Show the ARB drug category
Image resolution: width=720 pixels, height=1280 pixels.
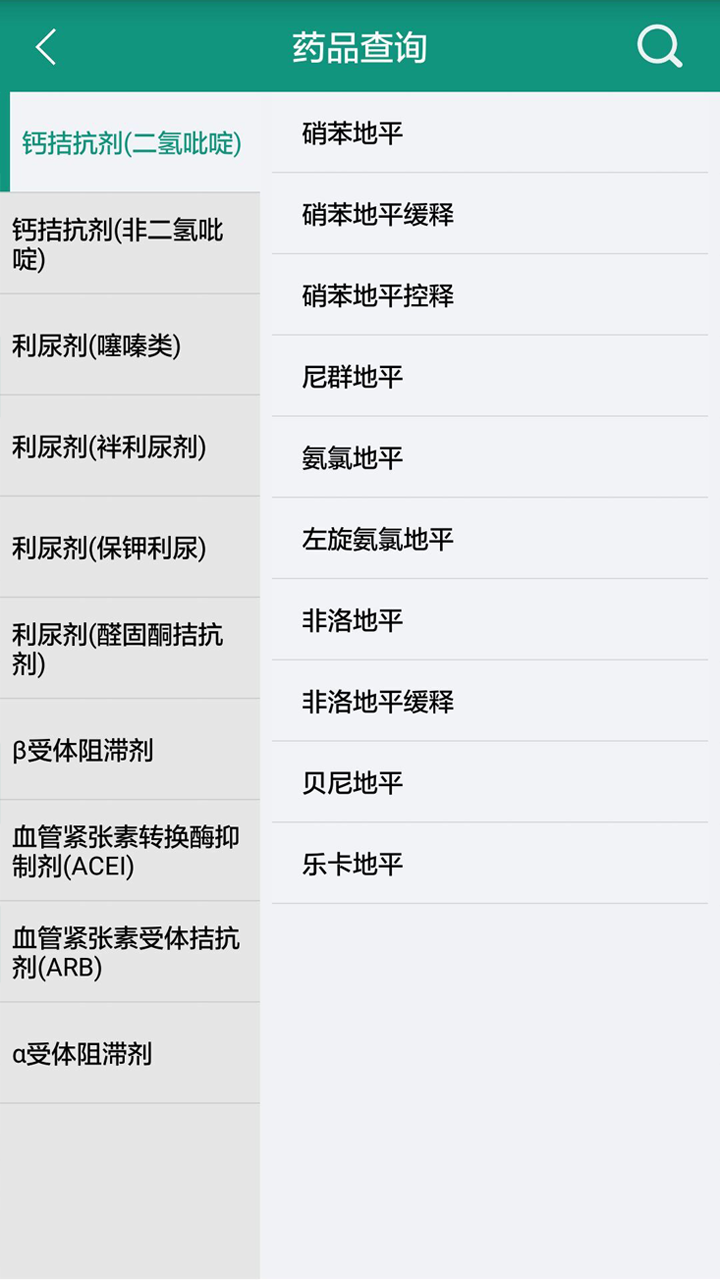tap(130, 952)
